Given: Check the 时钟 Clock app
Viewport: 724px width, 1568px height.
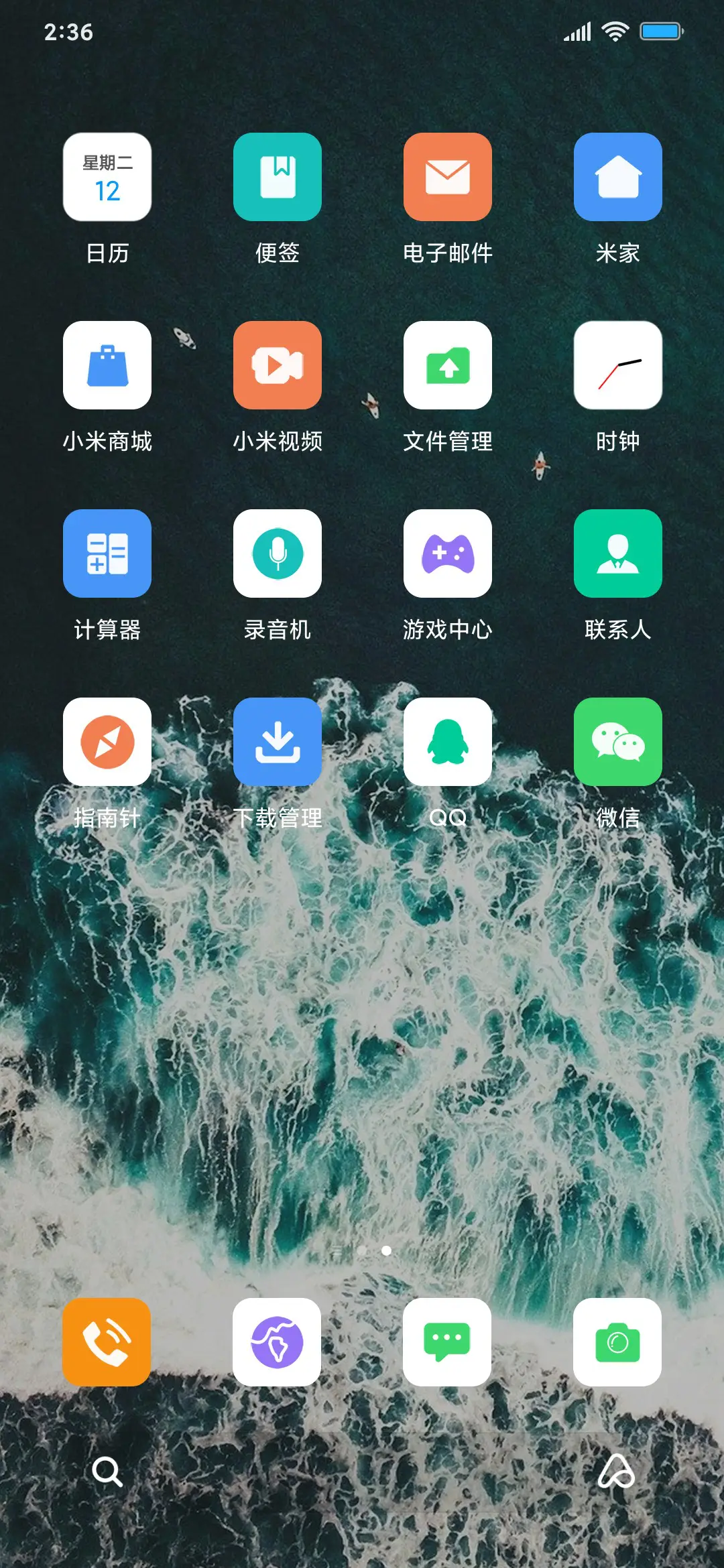Looking at the screenshot, I should (617, 365).
